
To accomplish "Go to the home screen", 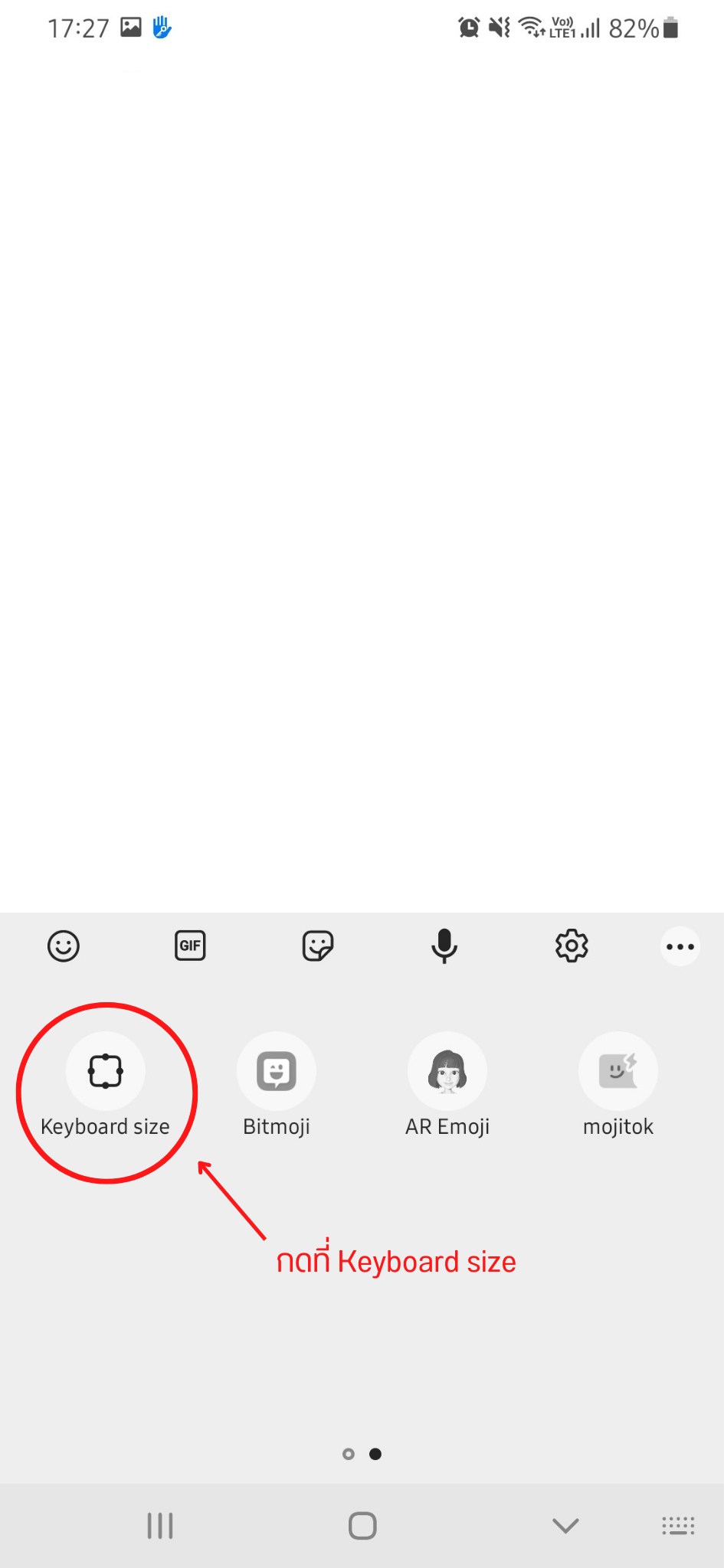I will pyautogui.click(x=362, y=1526).
